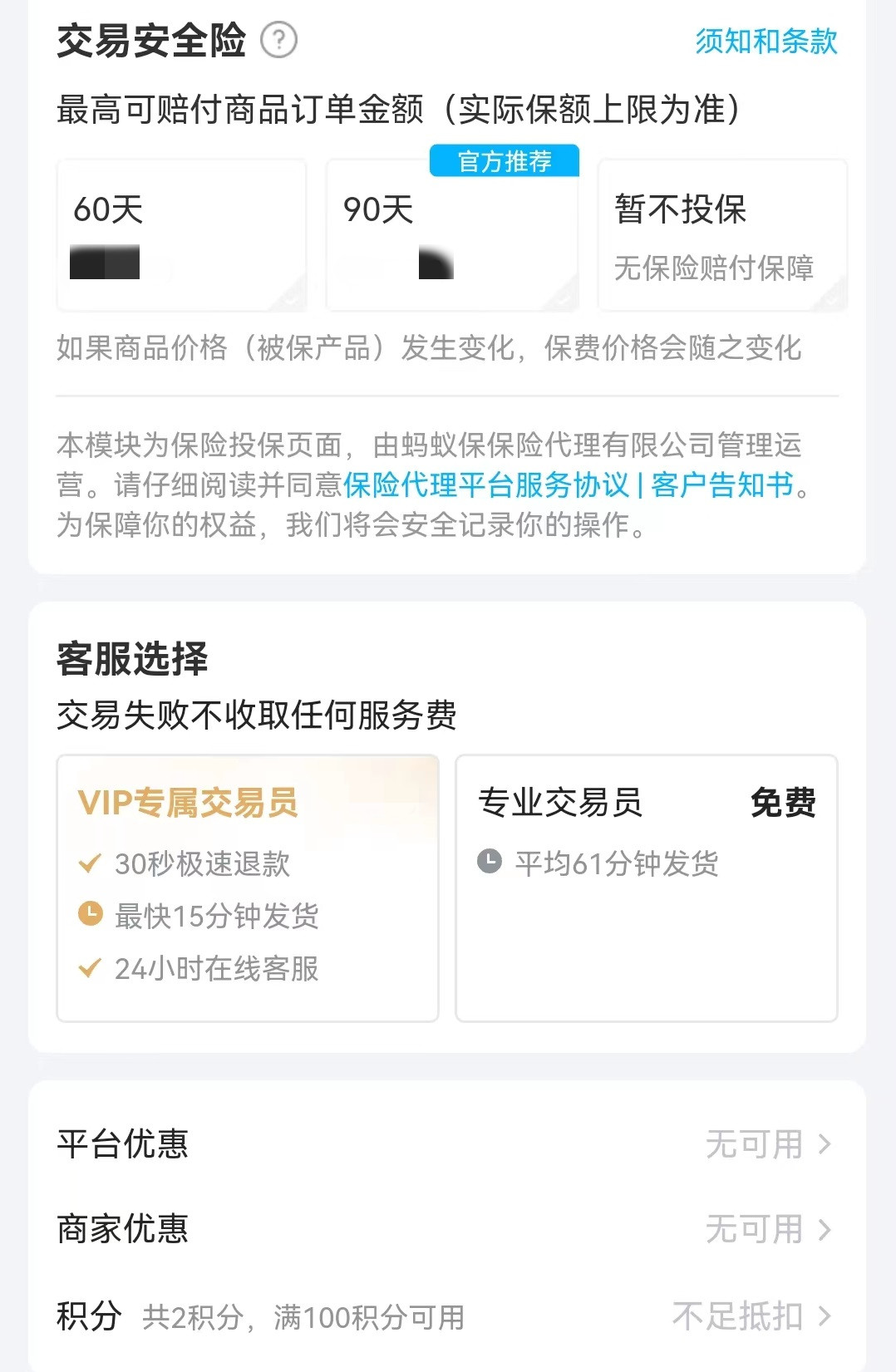Open 平台优惠 row
This screenshot has height=1372, width=896.
447,1144
